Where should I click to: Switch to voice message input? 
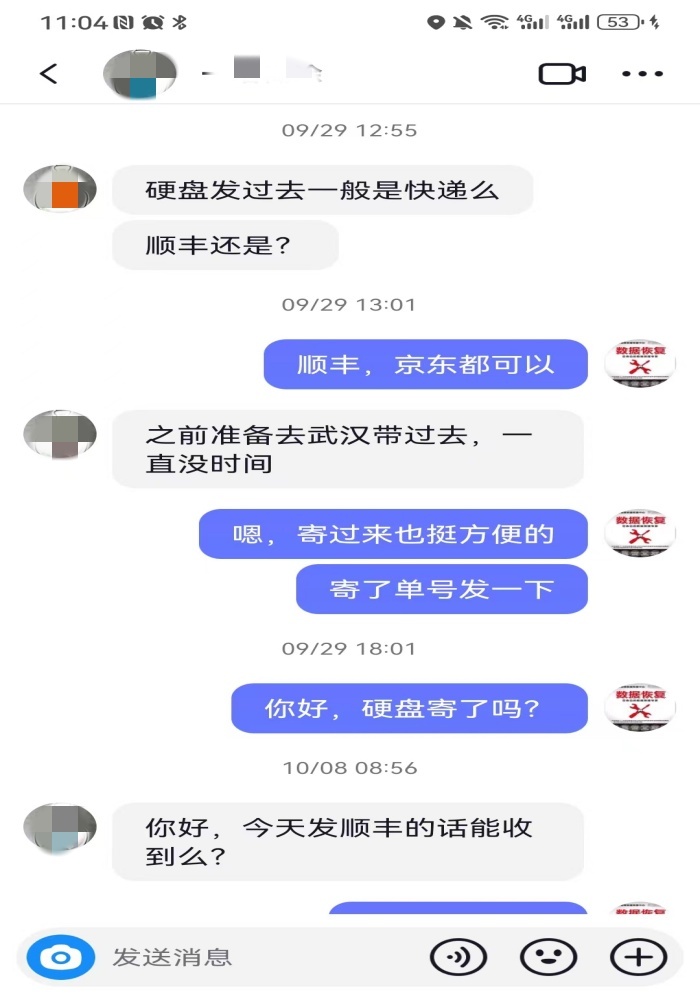pos(458,957)
